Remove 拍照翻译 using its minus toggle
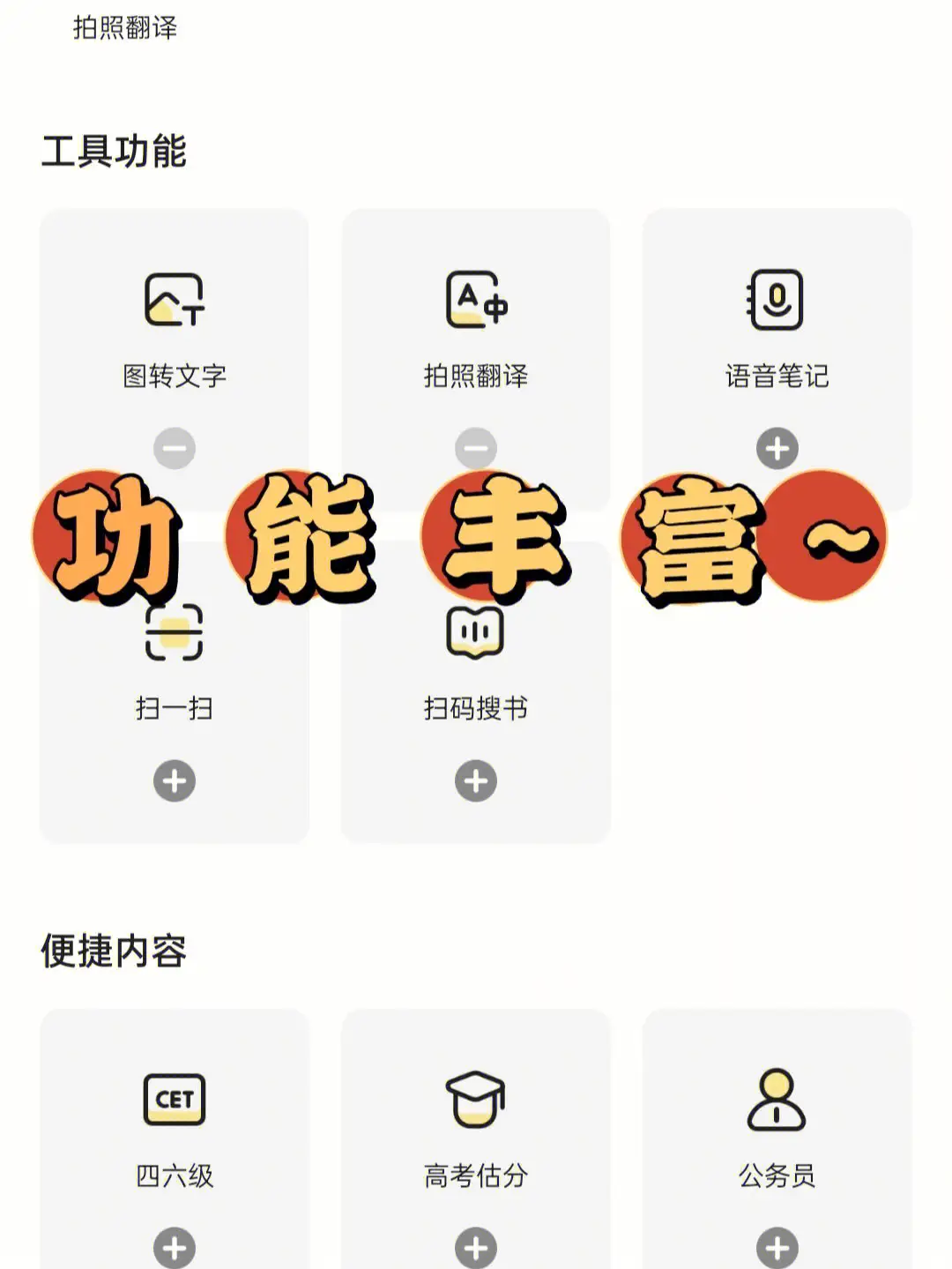The width and height of the screenshot is (952, 1269). (x=476, y=447)
